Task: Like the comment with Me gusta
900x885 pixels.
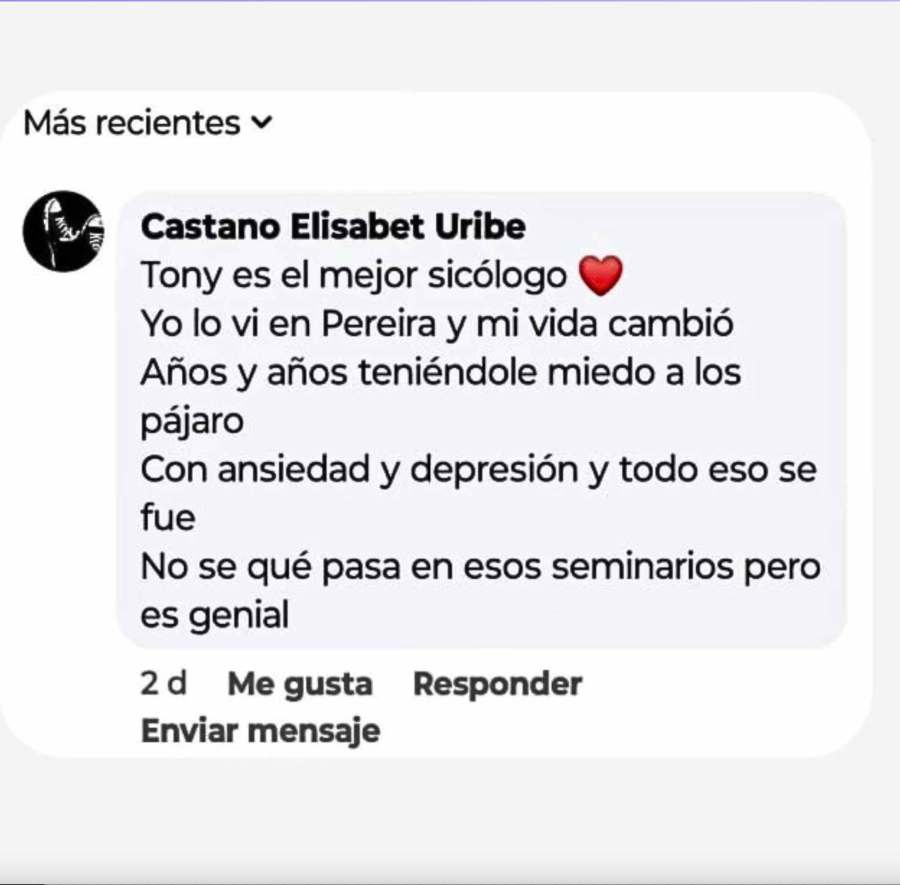Action: [x=300, y=685]
